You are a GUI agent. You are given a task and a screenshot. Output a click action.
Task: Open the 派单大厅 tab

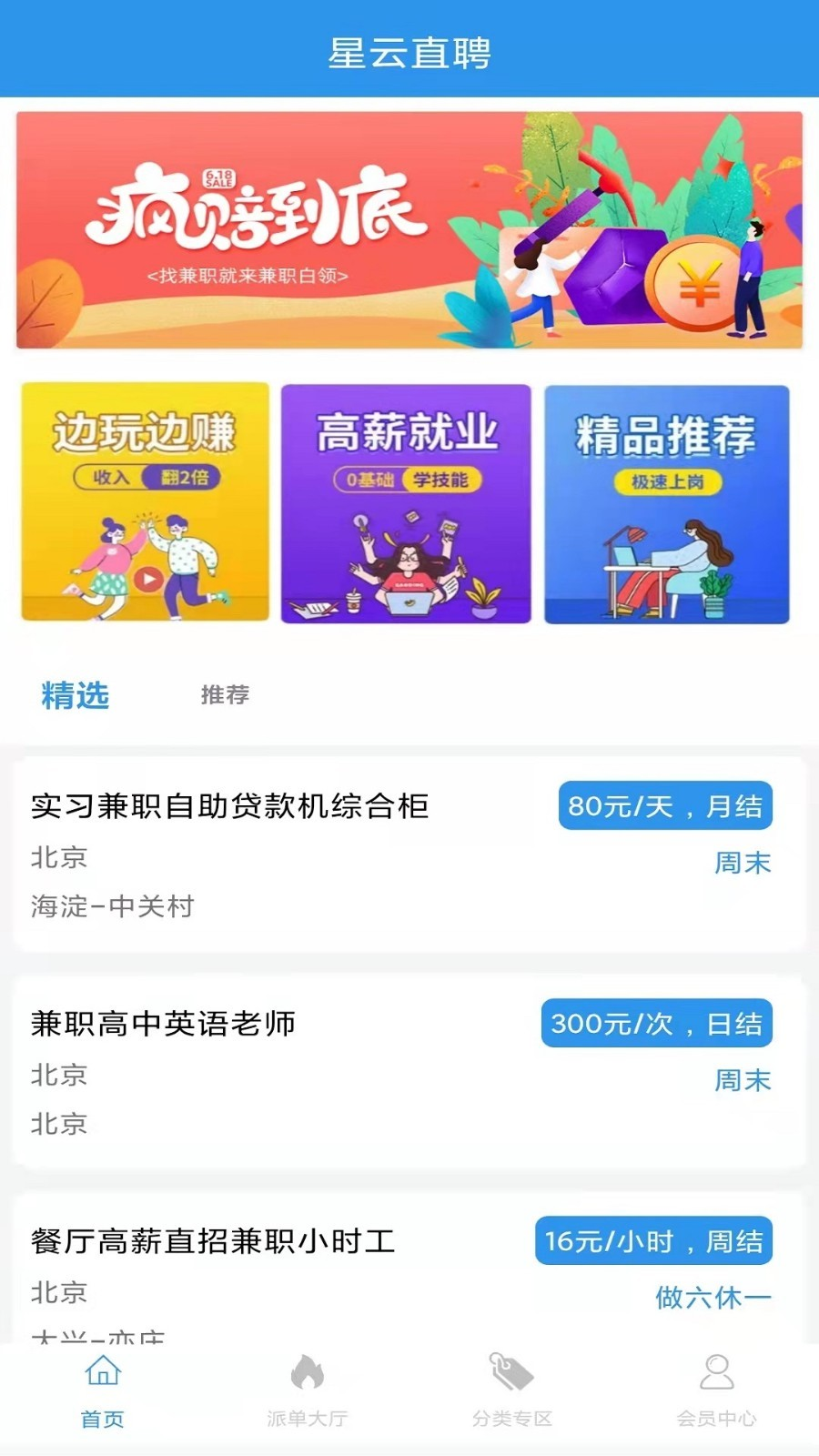point(307,1392)
